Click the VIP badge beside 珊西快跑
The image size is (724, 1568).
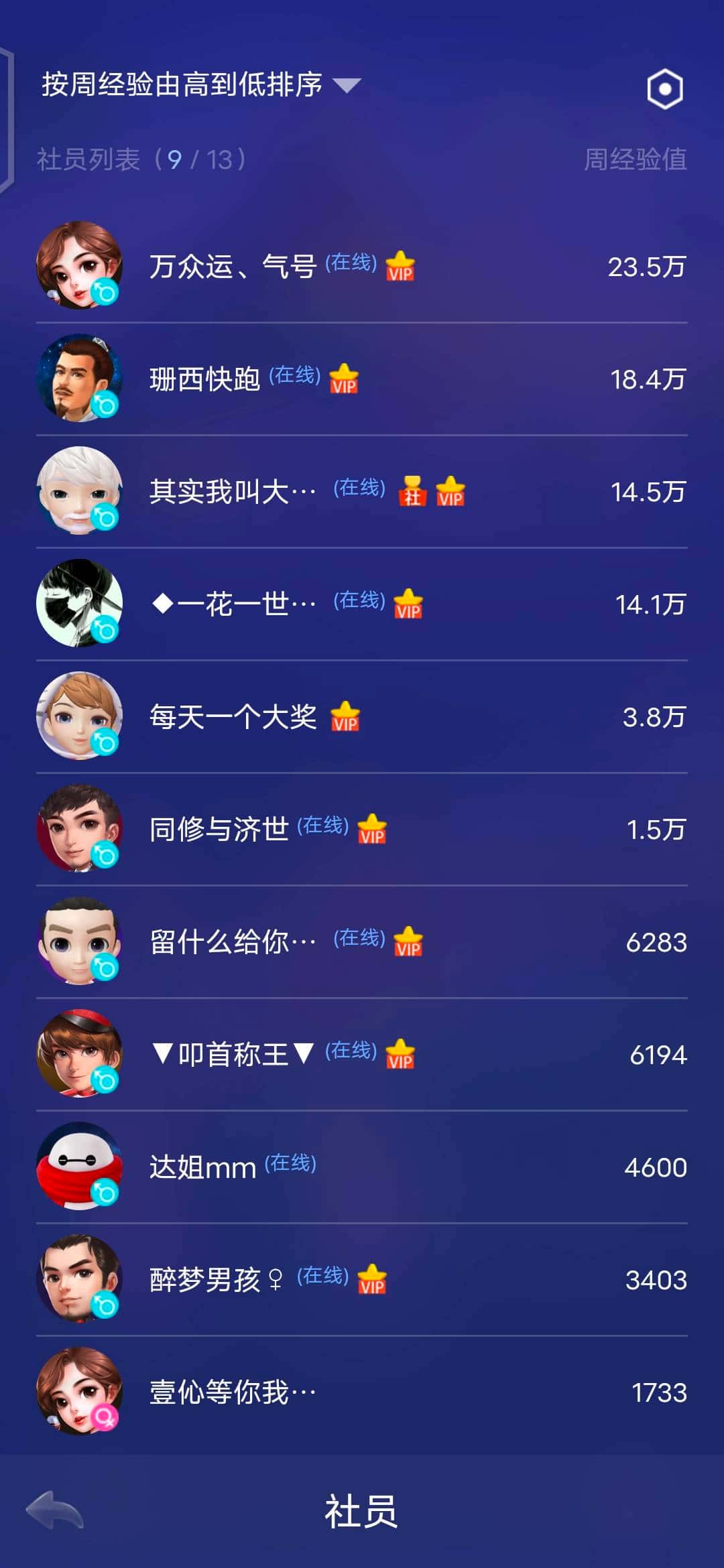(x=343, y=381)
